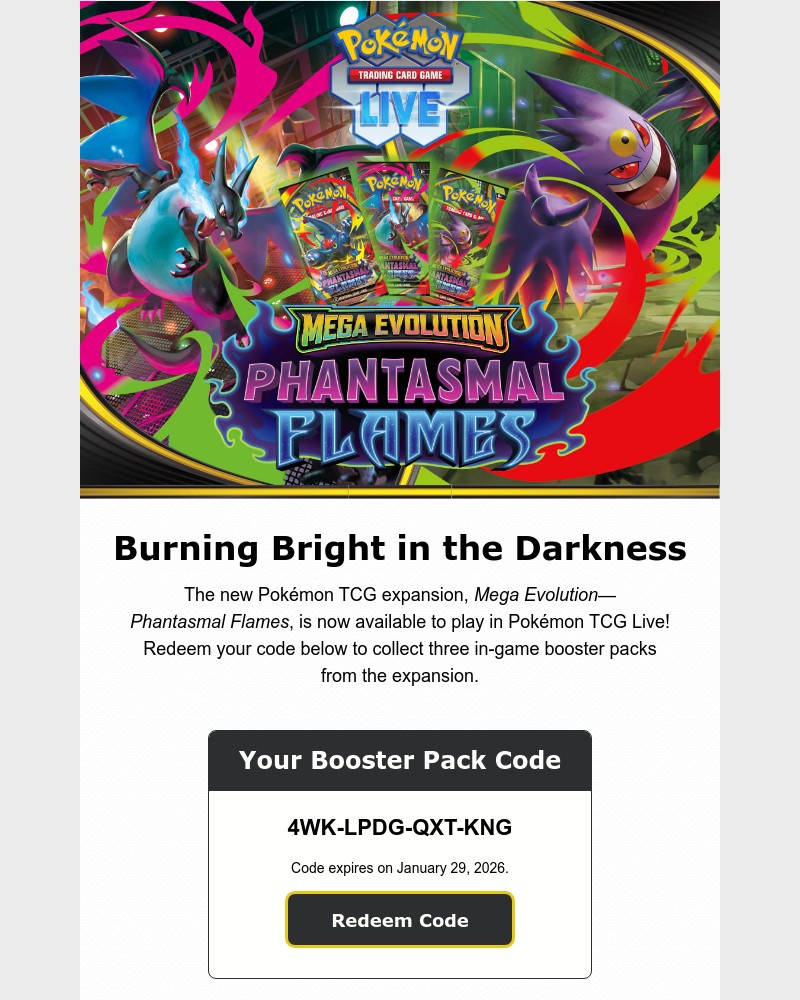The height and width of the screenshot is (1000, 800).
Task: Open the Your Booster Pack Code header
Action: tap(400, 760)
